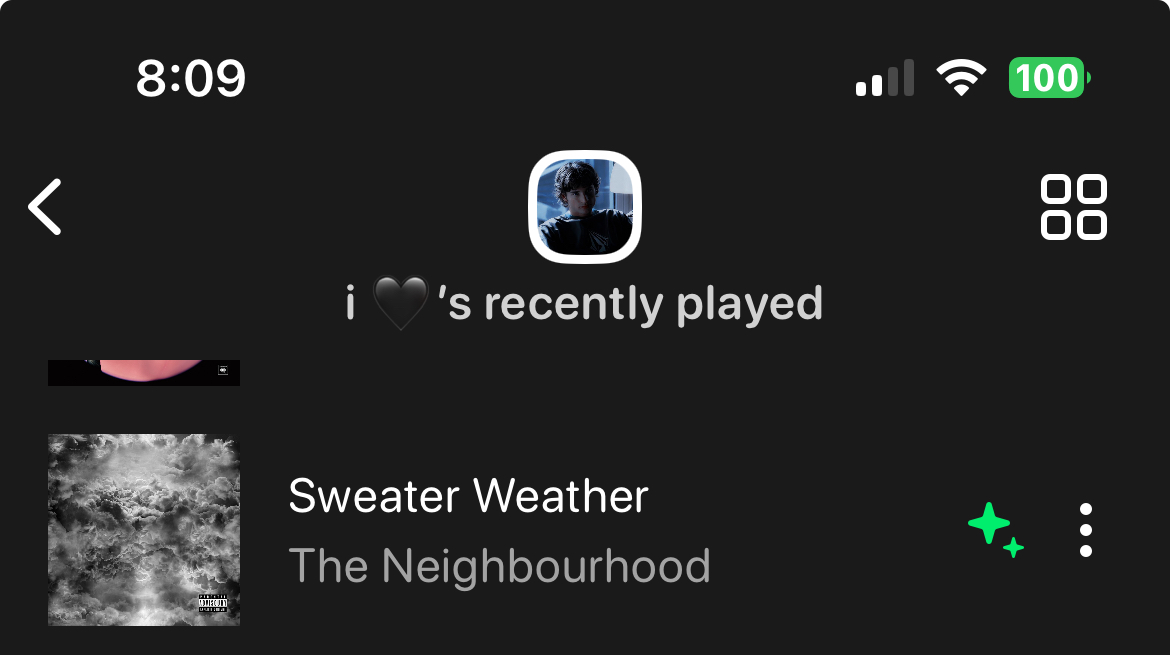Open the profile picture at the top
This screenshot has width=1170, height=655.
point(584,207)
